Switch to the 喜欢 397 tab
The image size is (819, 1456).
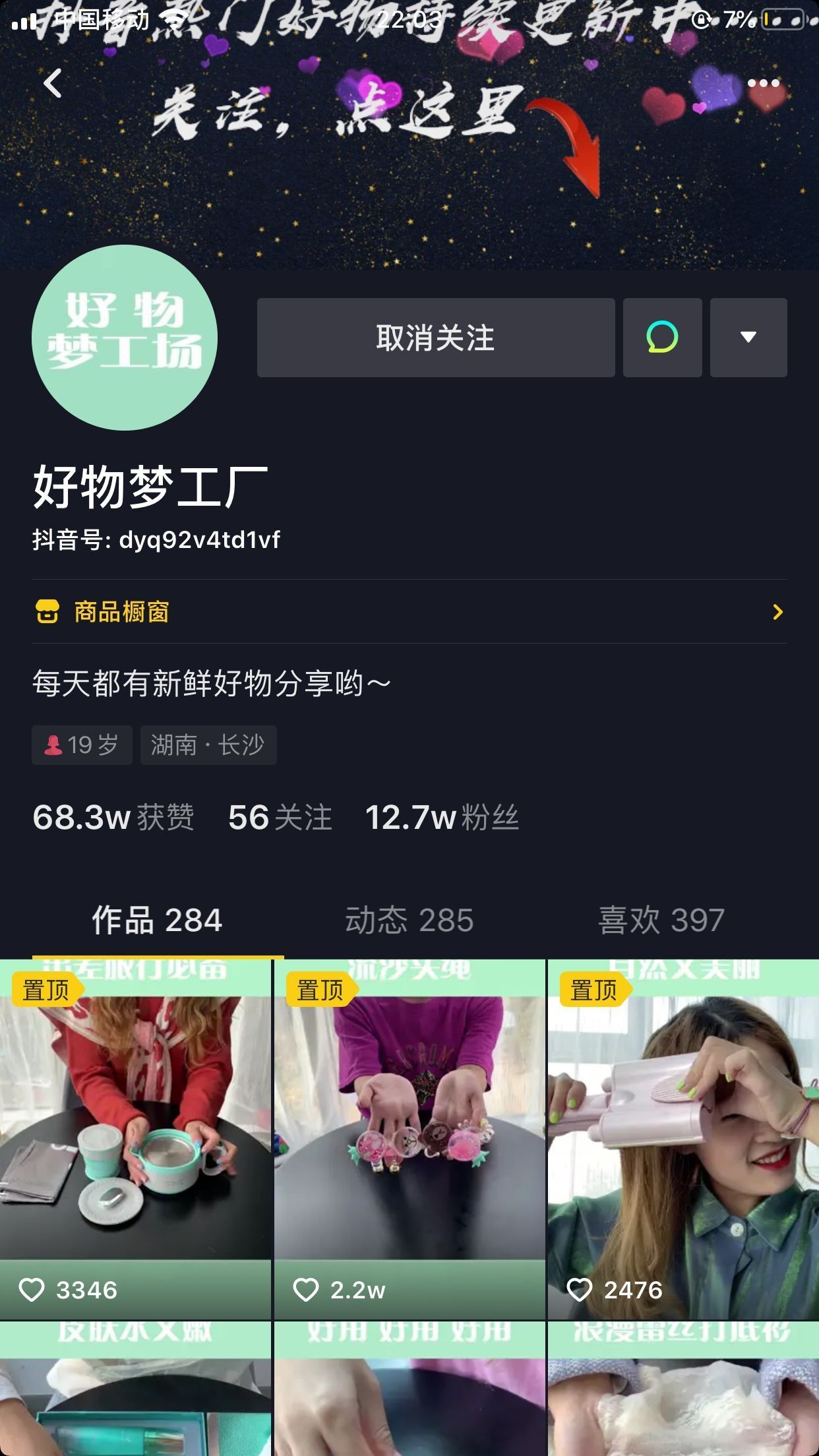(x=661, y=921)
